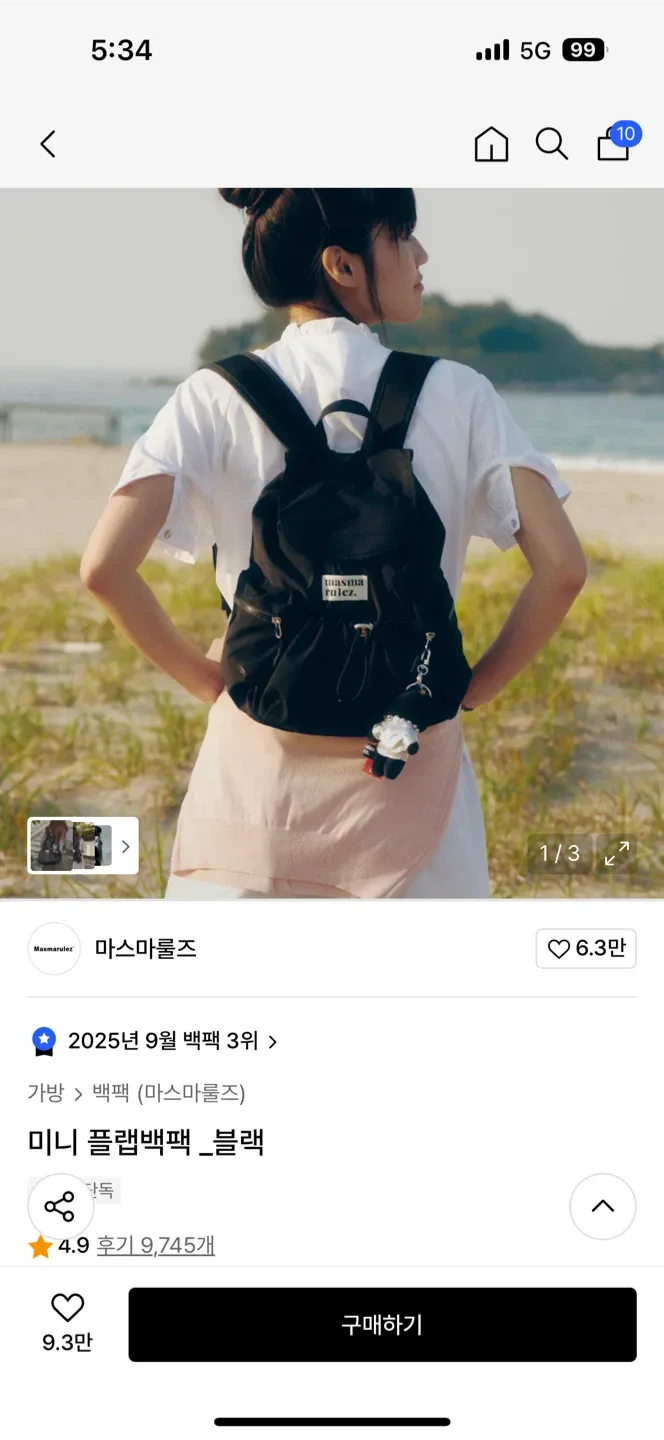Expand the product photo to fullscreen
The image size is (664, 1440).
point(617,853)
